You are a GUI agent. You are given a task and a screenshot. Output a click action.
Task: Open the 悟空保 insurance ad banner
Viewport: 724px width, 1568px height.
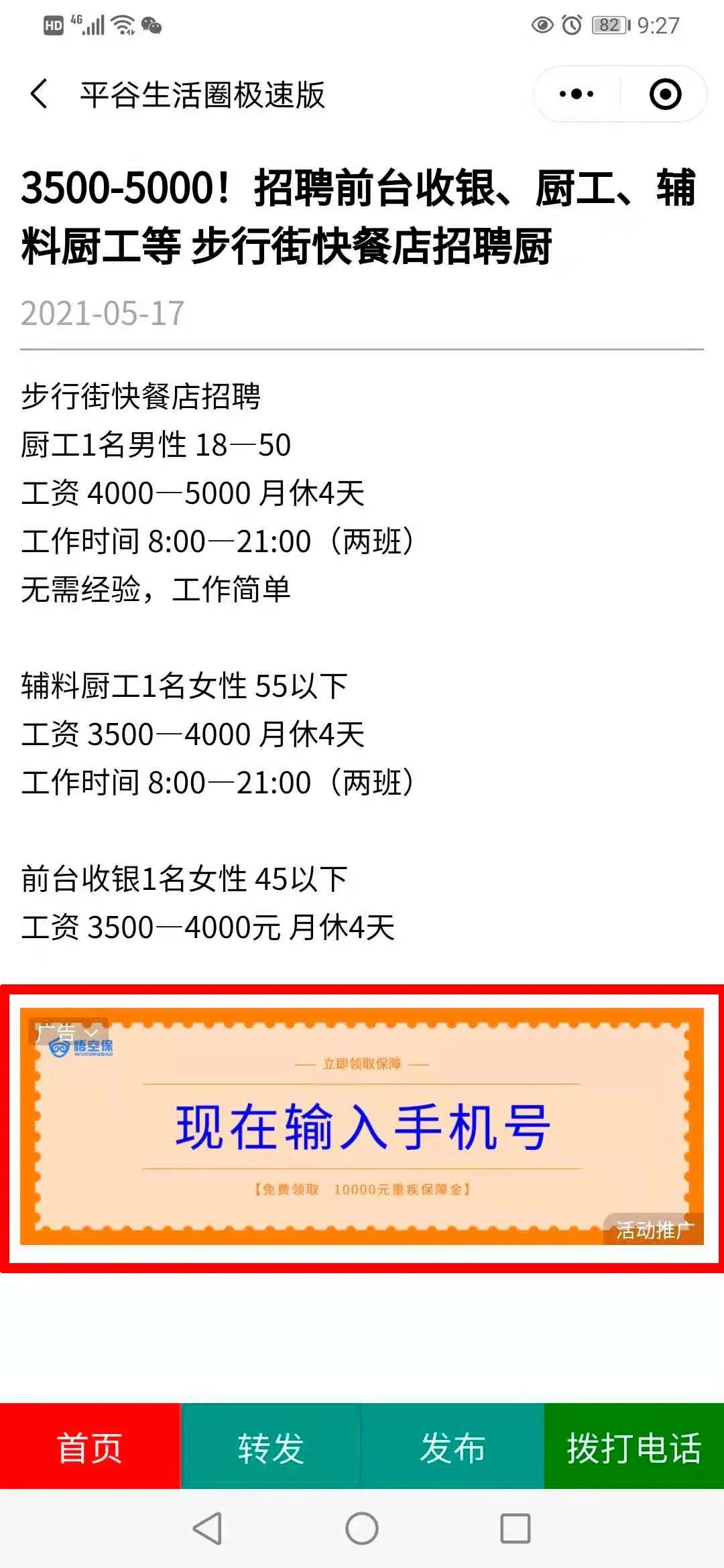(362, 1126)
